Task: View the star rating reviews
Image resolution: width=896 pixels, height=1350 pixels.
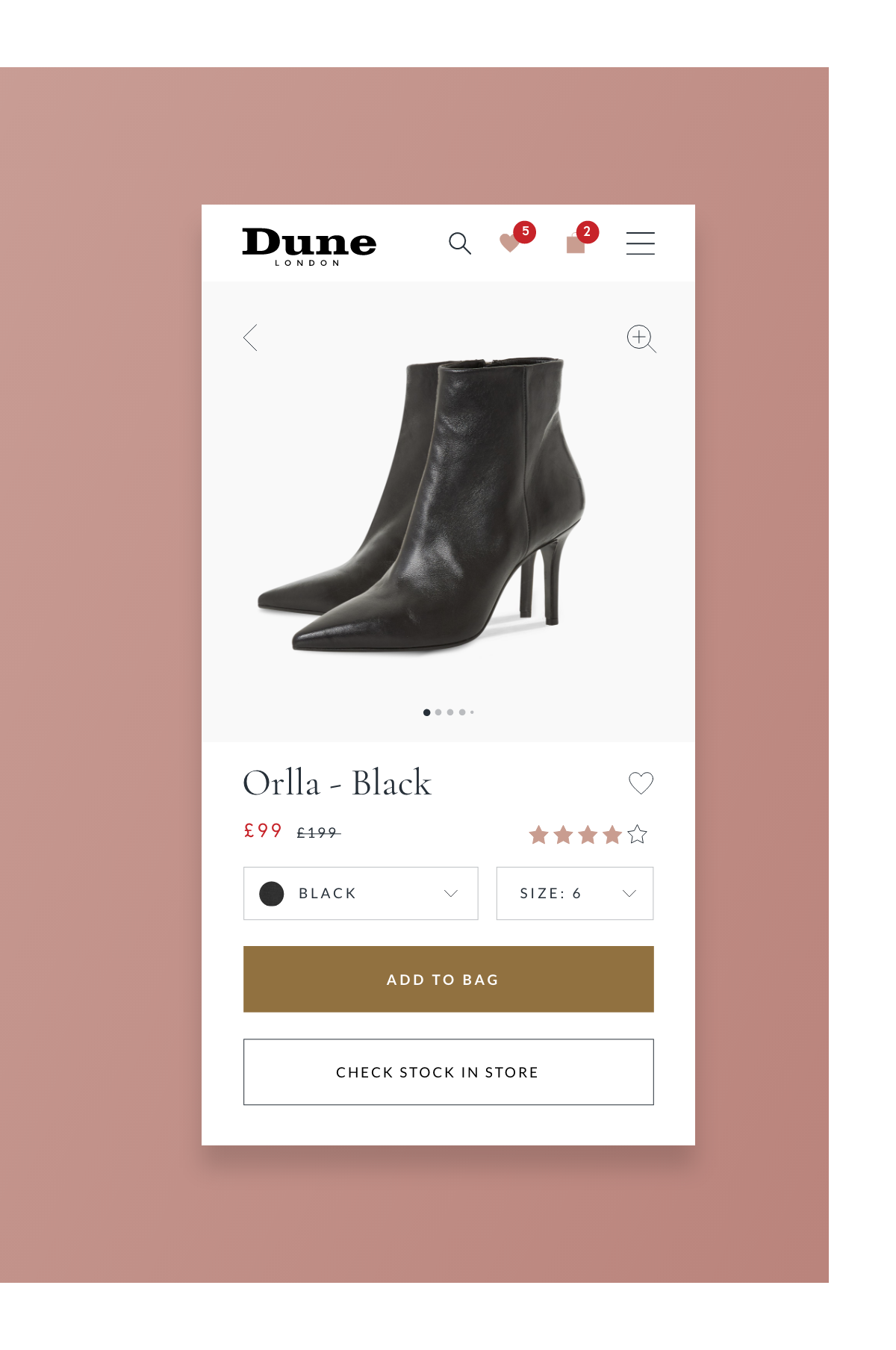Action: coord(588,834)
